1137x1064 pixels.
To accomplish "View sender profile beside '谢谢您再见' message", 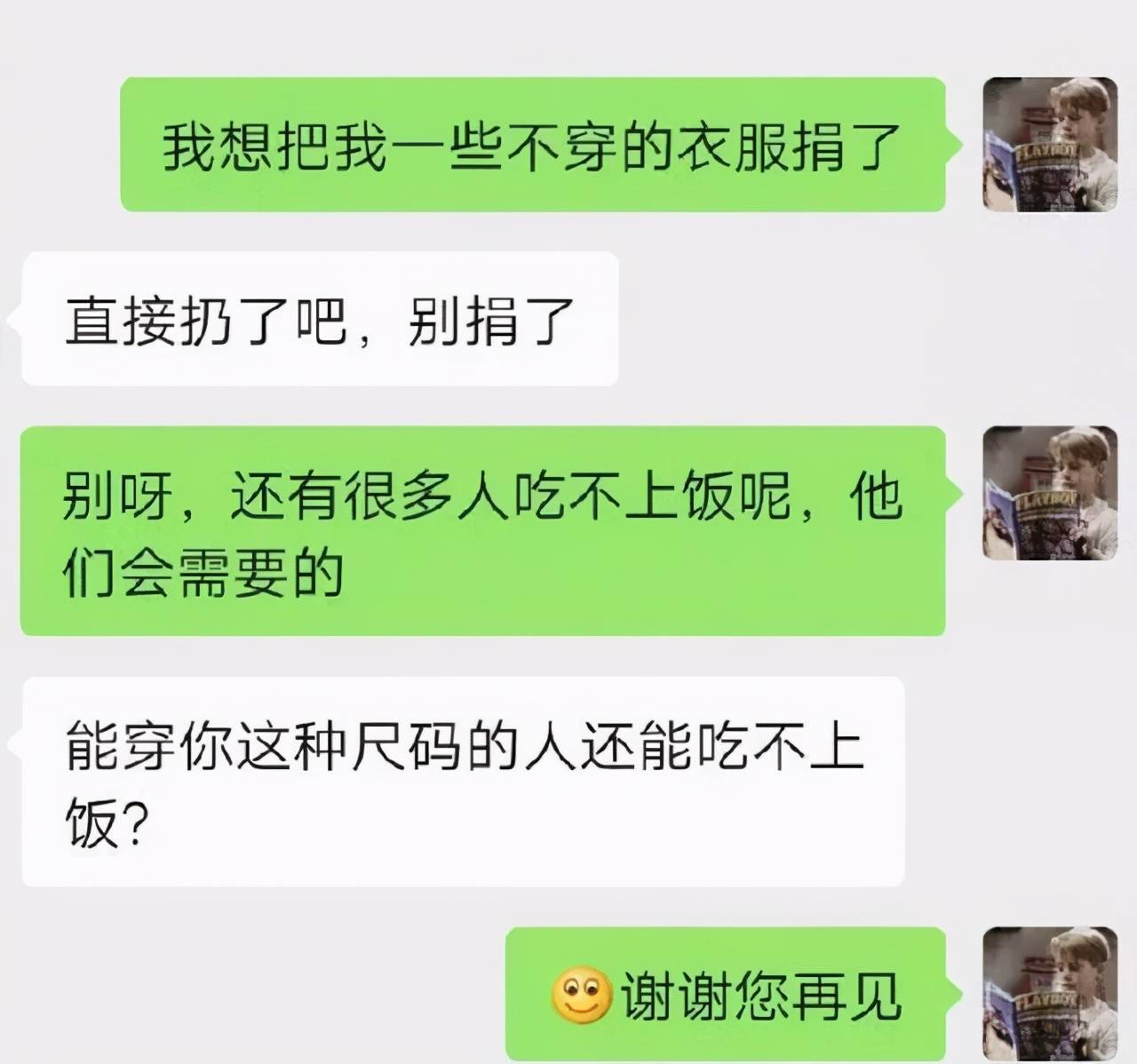I will coord(1049,995).
